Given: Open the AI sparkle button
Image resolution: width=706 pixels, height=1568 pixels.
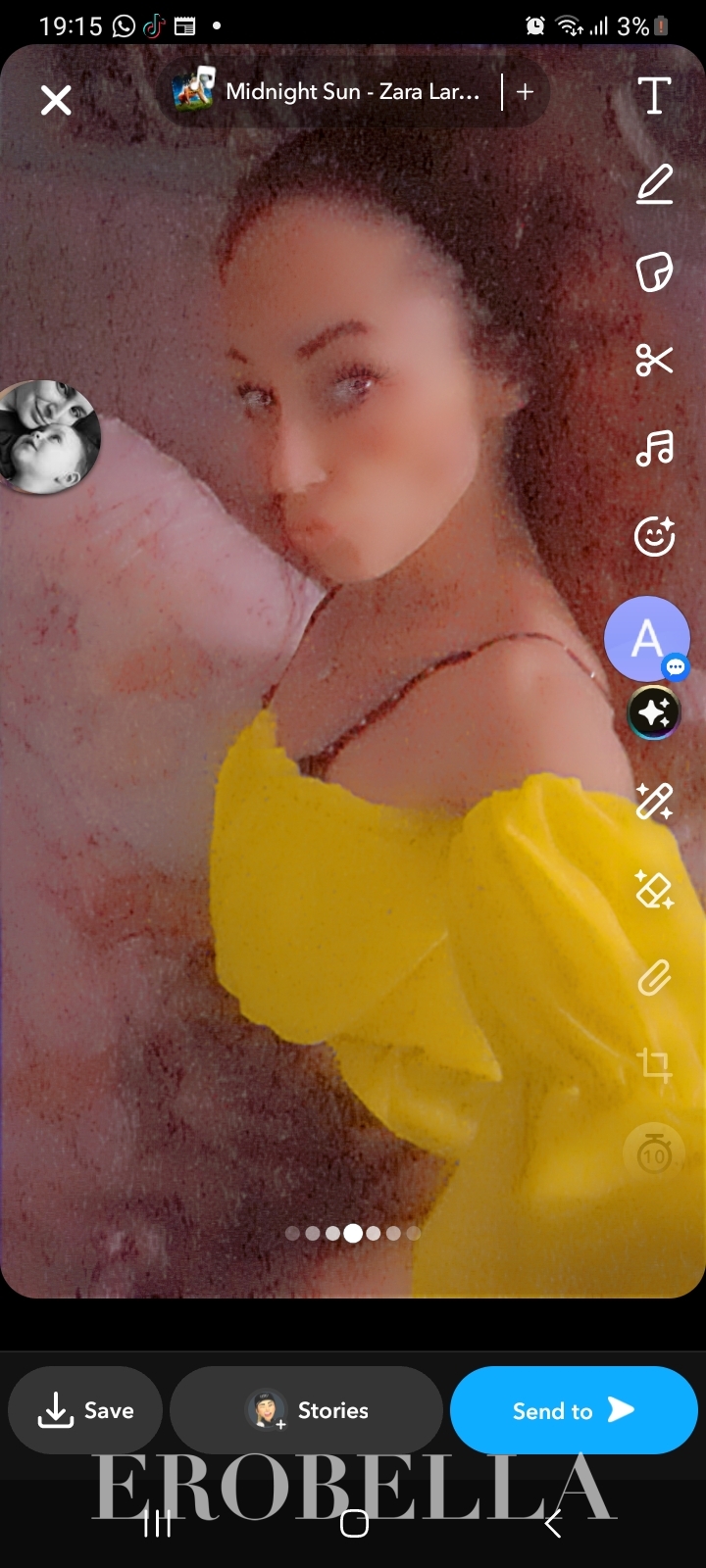Looking at the screenshot, I should click(654, 712).
